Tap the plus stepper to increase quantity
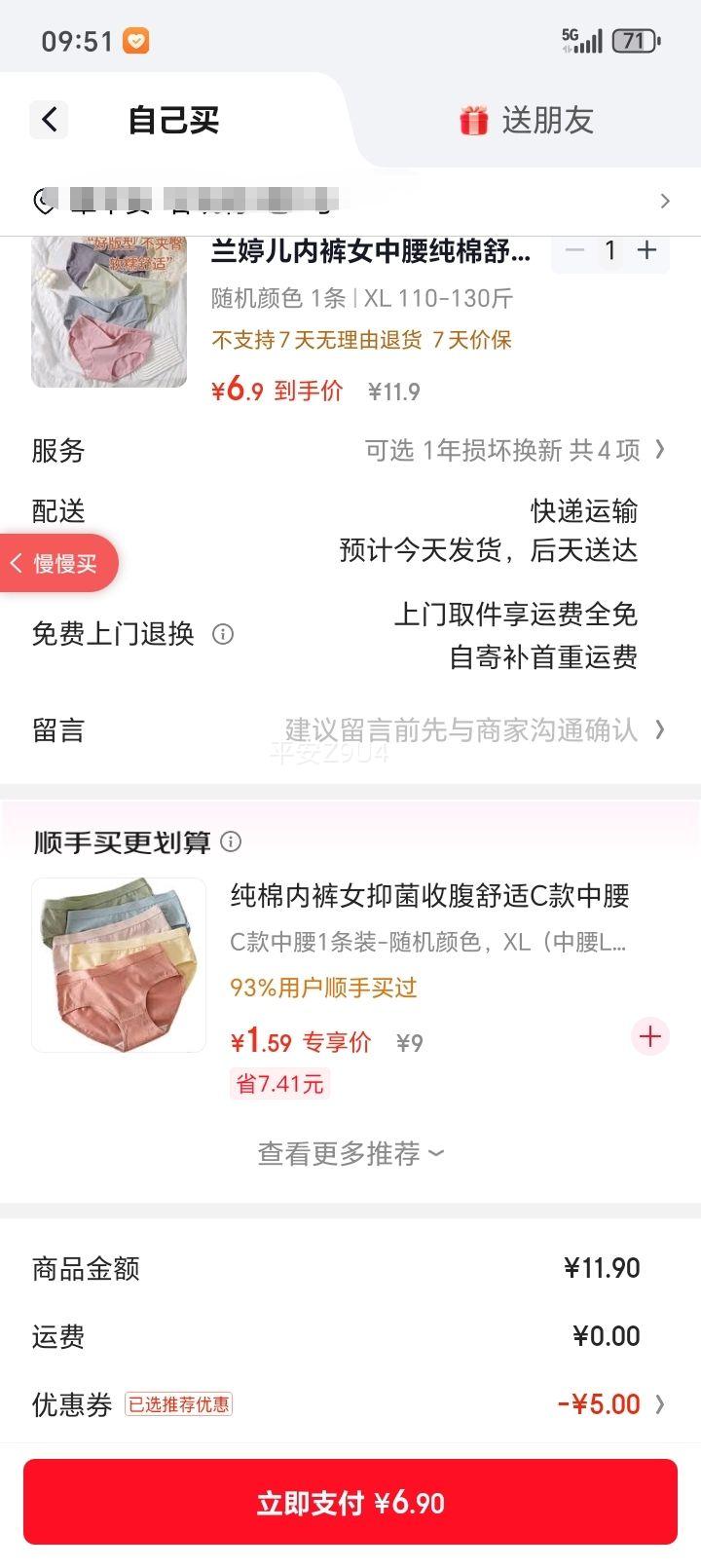This screenshot has width=701, height=1568. point(646,251)
